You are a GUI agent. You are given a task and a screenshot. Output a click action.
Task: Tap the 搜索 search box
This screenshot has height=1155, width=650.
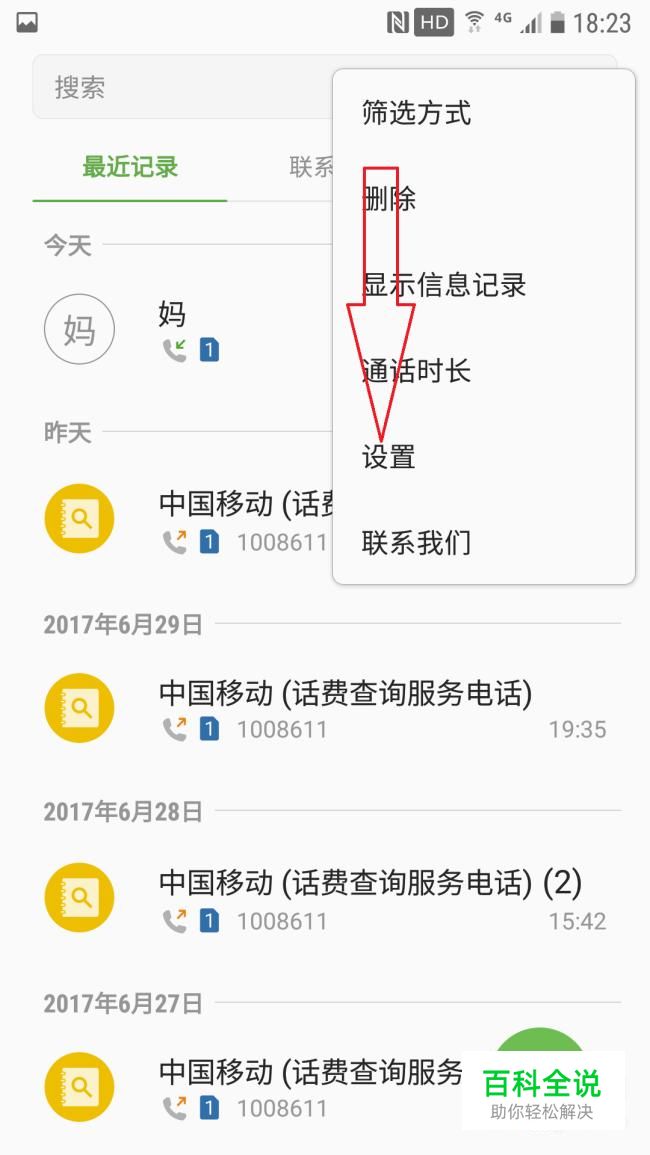pos(180,88)
